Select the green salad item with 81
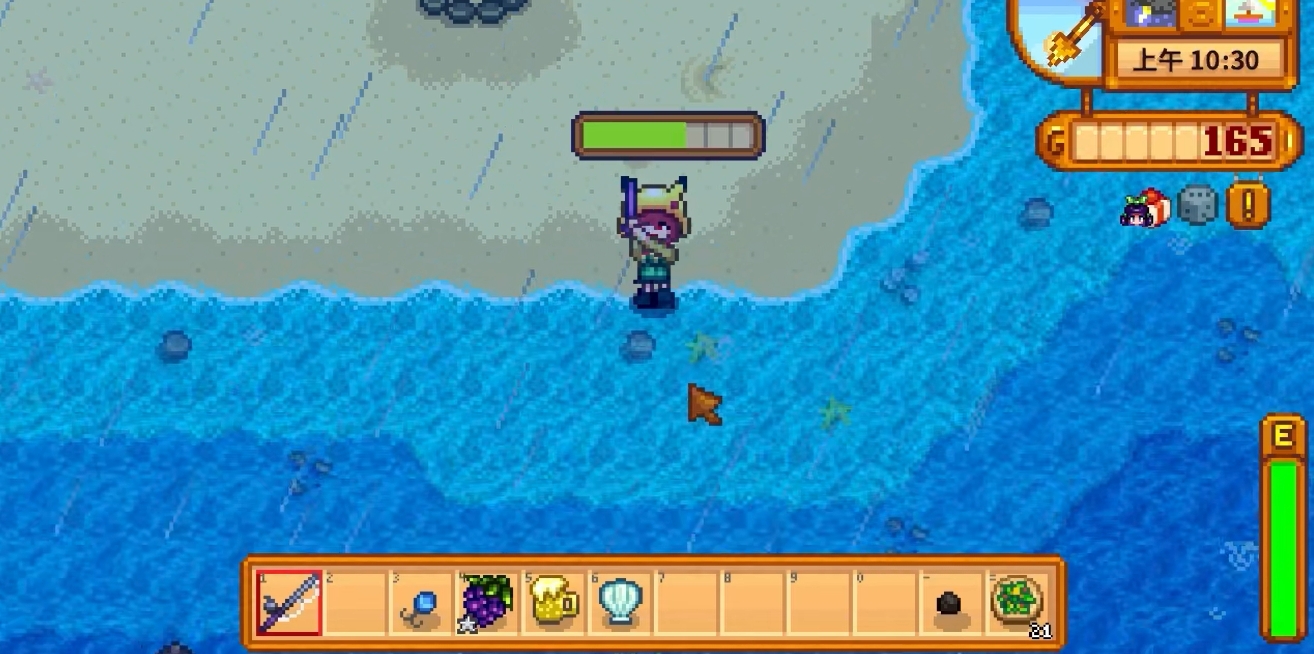This screenshot has width=1314, height=654. tap(1016, 603)
